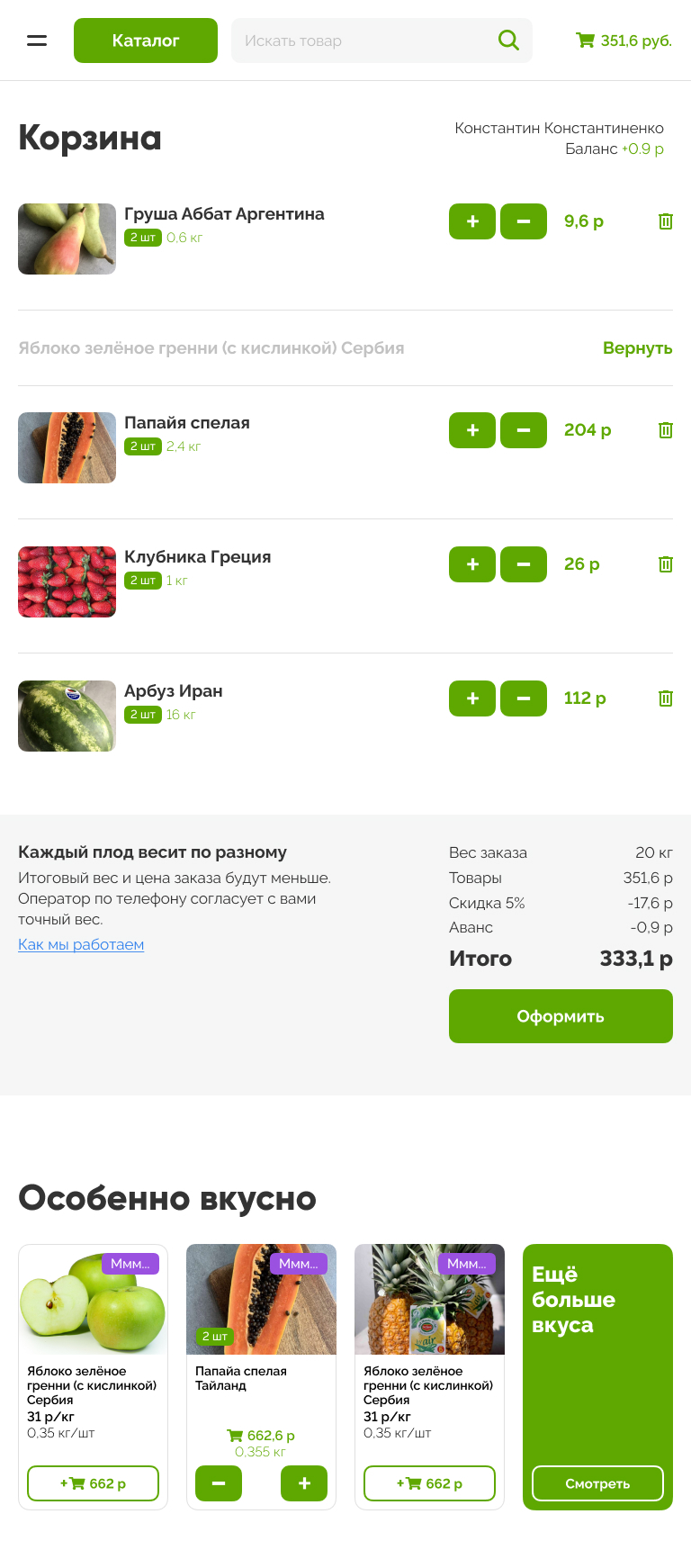Image resolution: width=691 pixels, height=1568 pixels.
Task: Add one more Клубника Греция
Action: 472,564
